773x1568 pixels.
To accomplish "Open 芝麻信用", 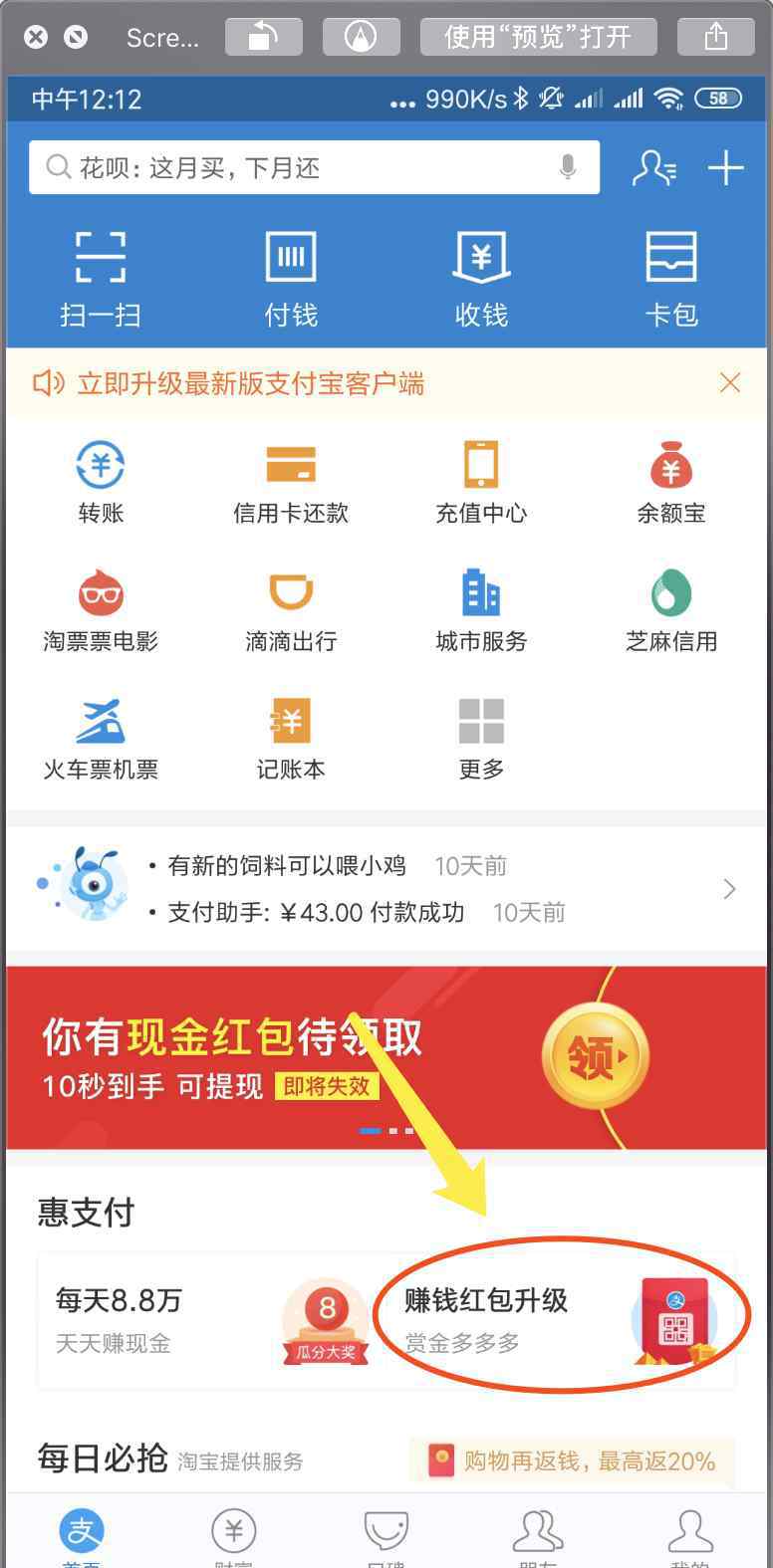I will 671,610.
